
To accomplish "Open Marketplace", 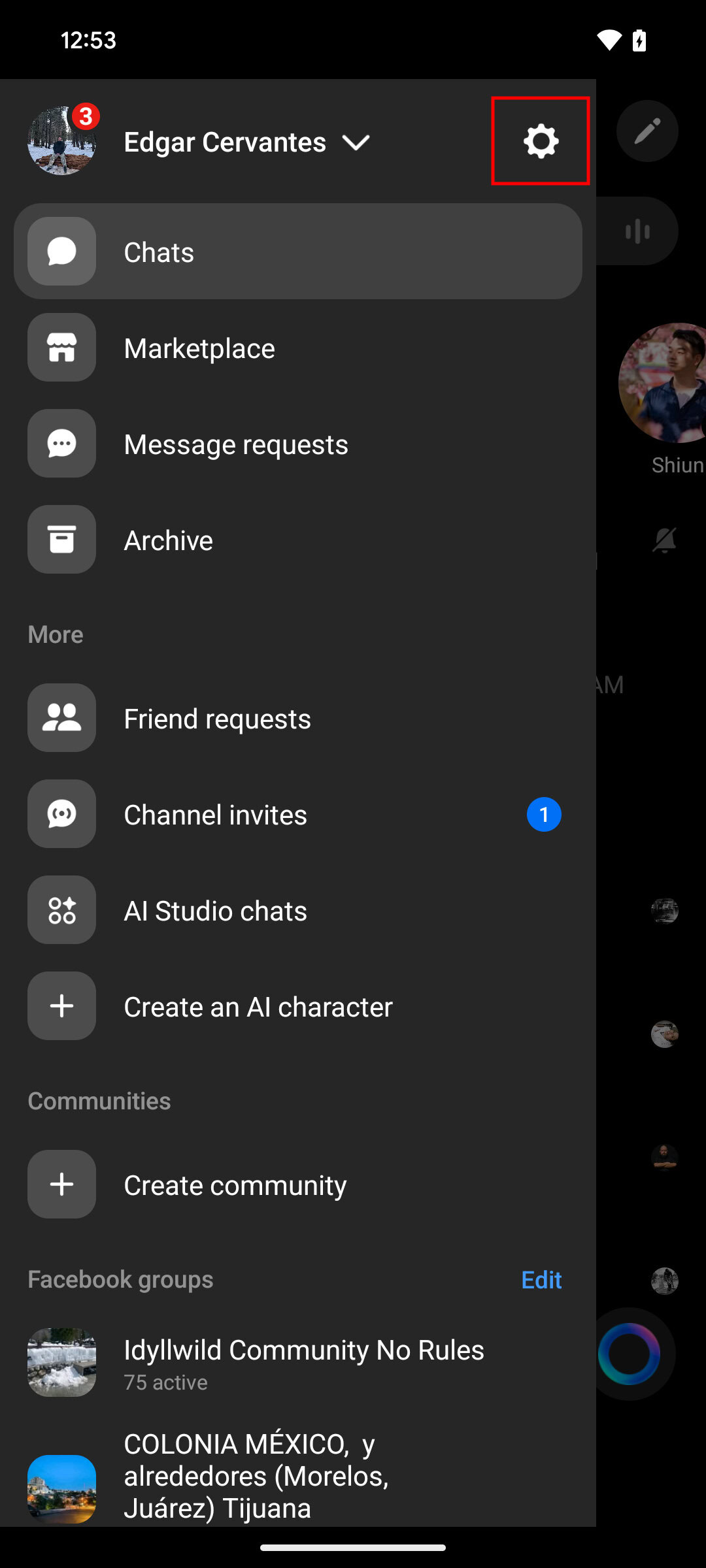I will 199,348.
